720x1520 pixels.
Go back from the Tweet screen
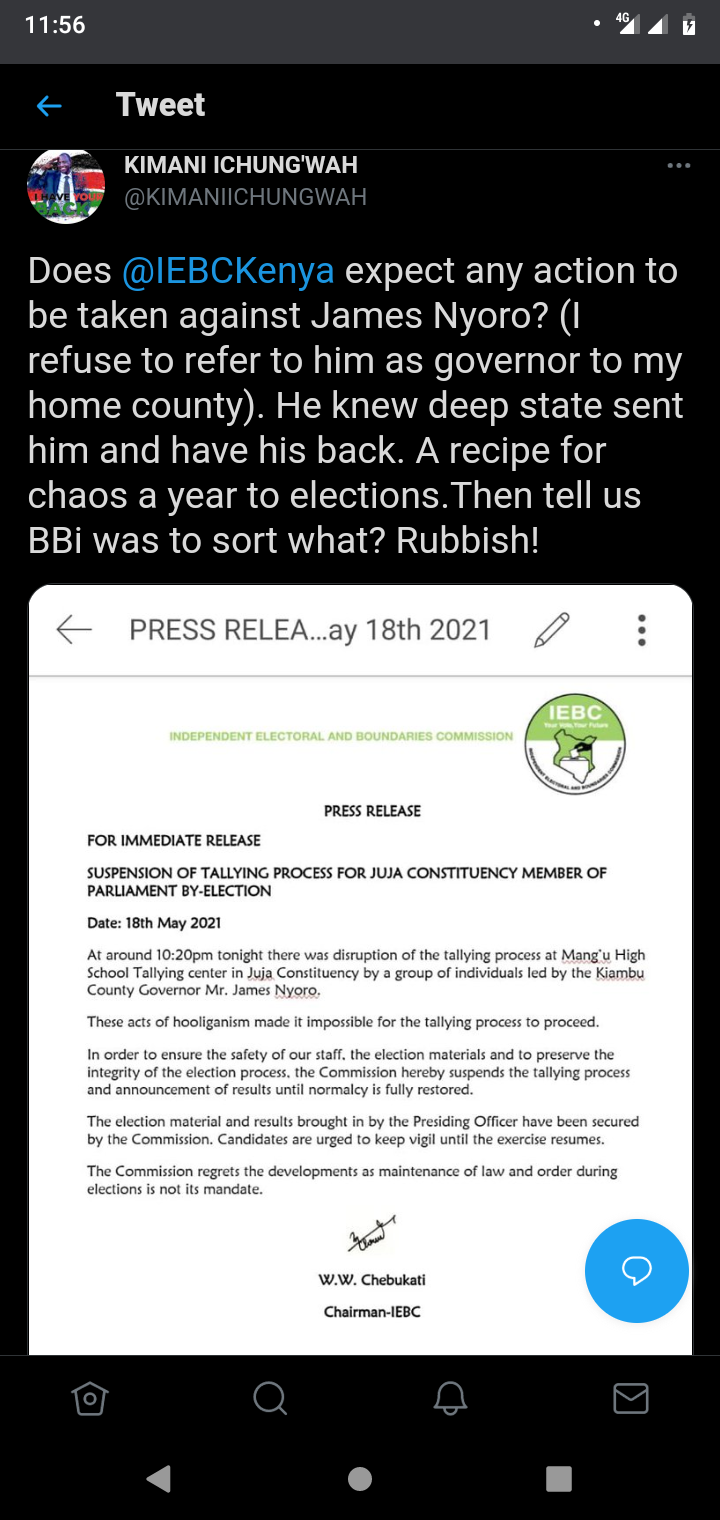point(49,105)
